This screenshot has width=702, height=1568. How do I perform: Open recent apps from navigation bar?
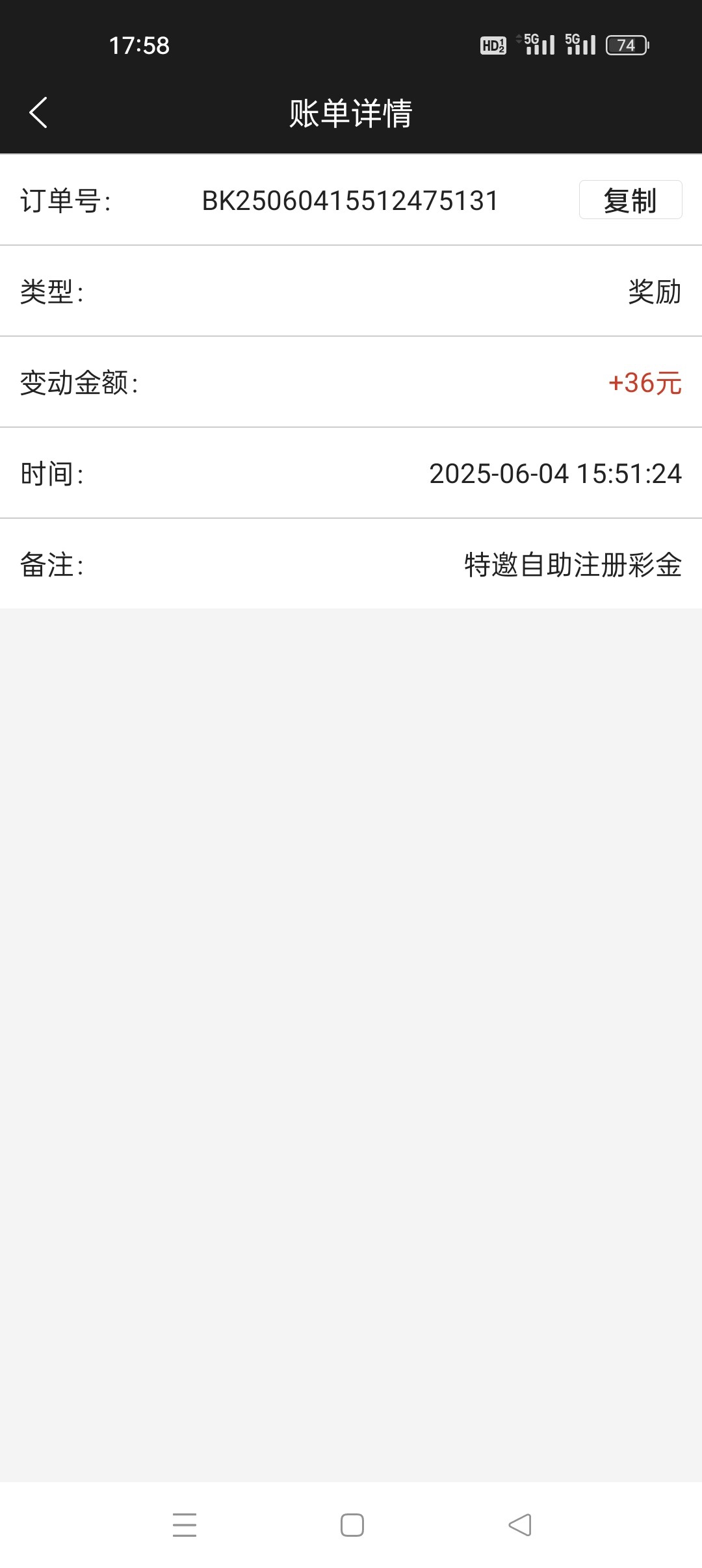(185, 1525)
